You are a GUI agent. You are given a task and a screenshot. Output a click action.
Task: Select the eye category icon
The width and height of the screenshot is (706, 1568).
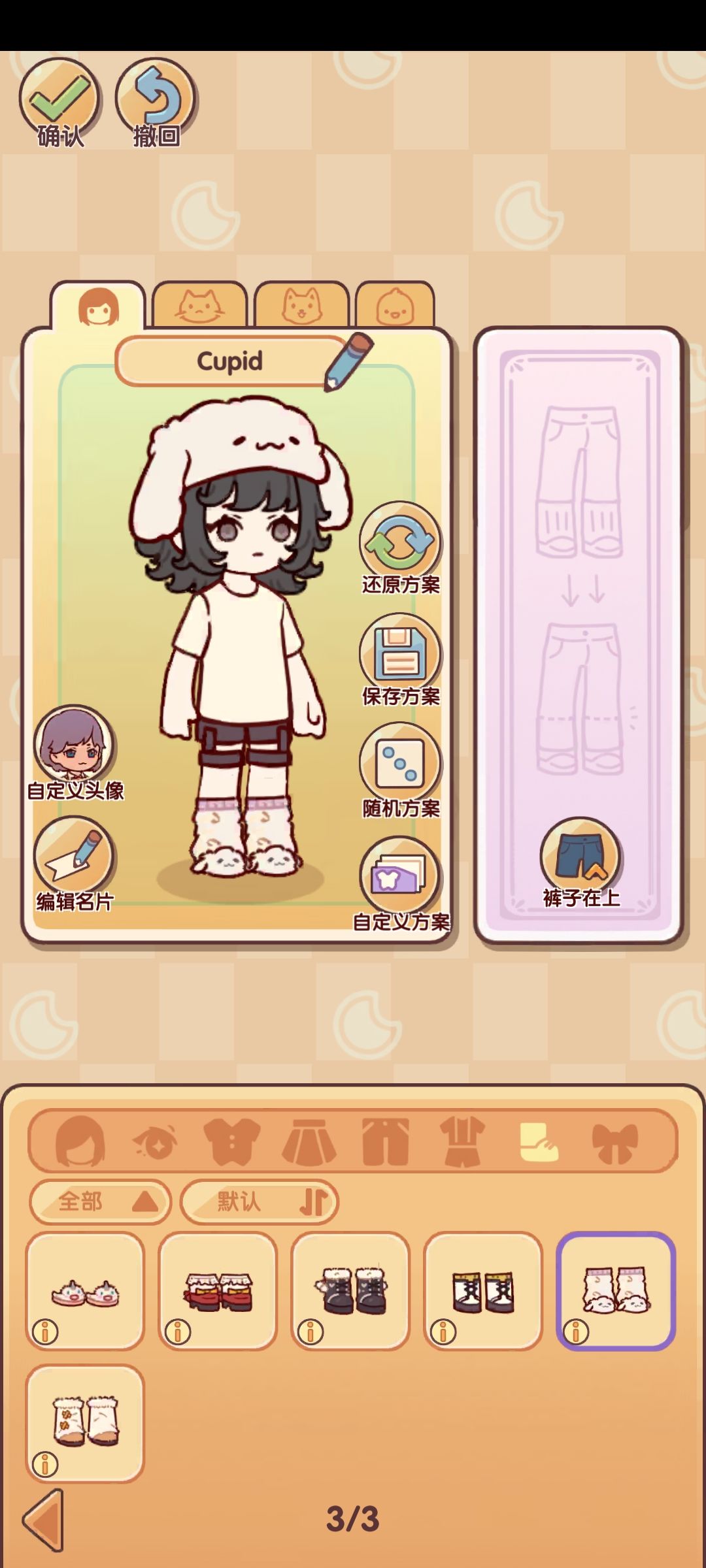point(155,1141)
